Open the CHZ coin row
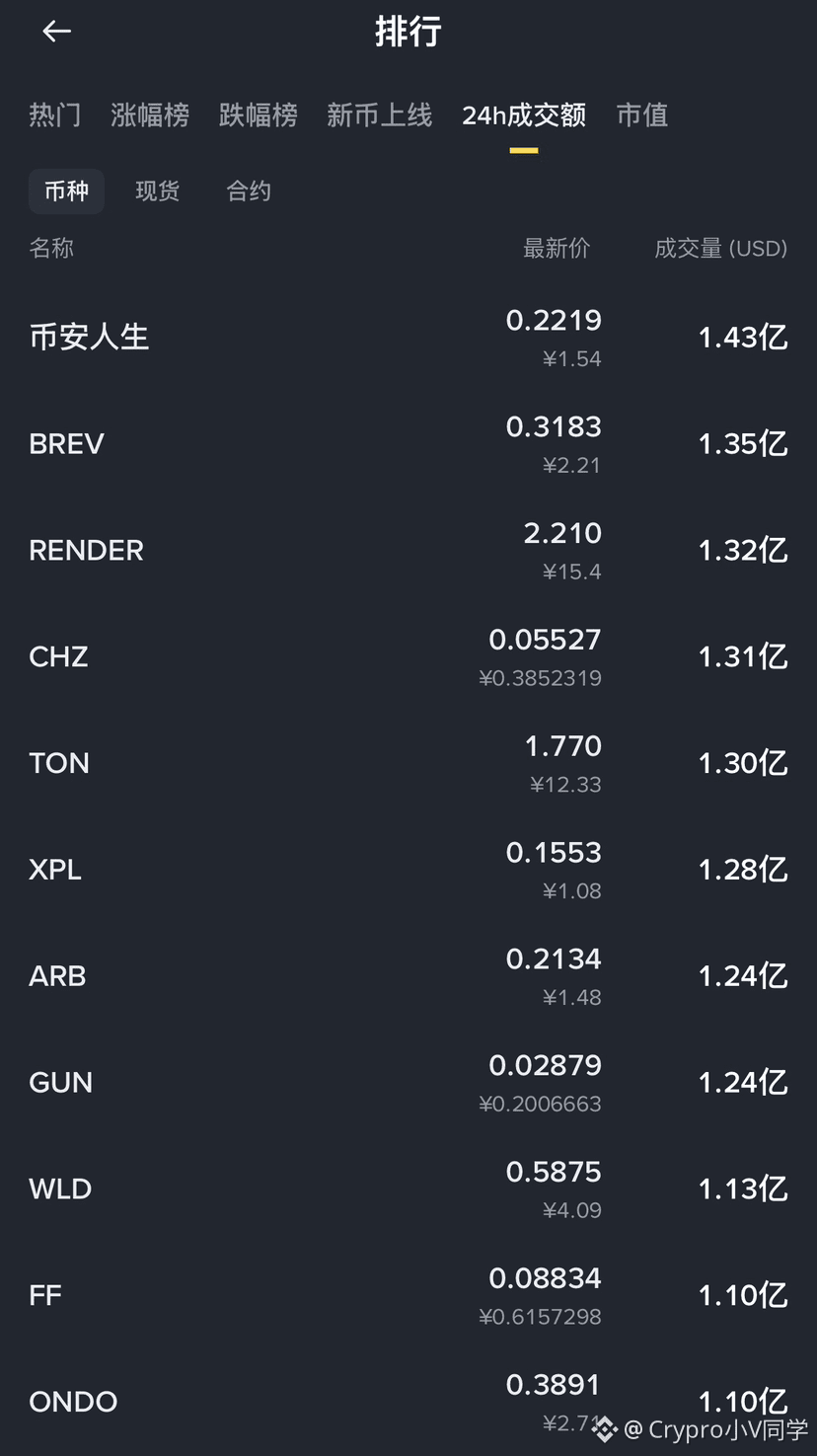The image size is (817, 1456). [408, 657]
